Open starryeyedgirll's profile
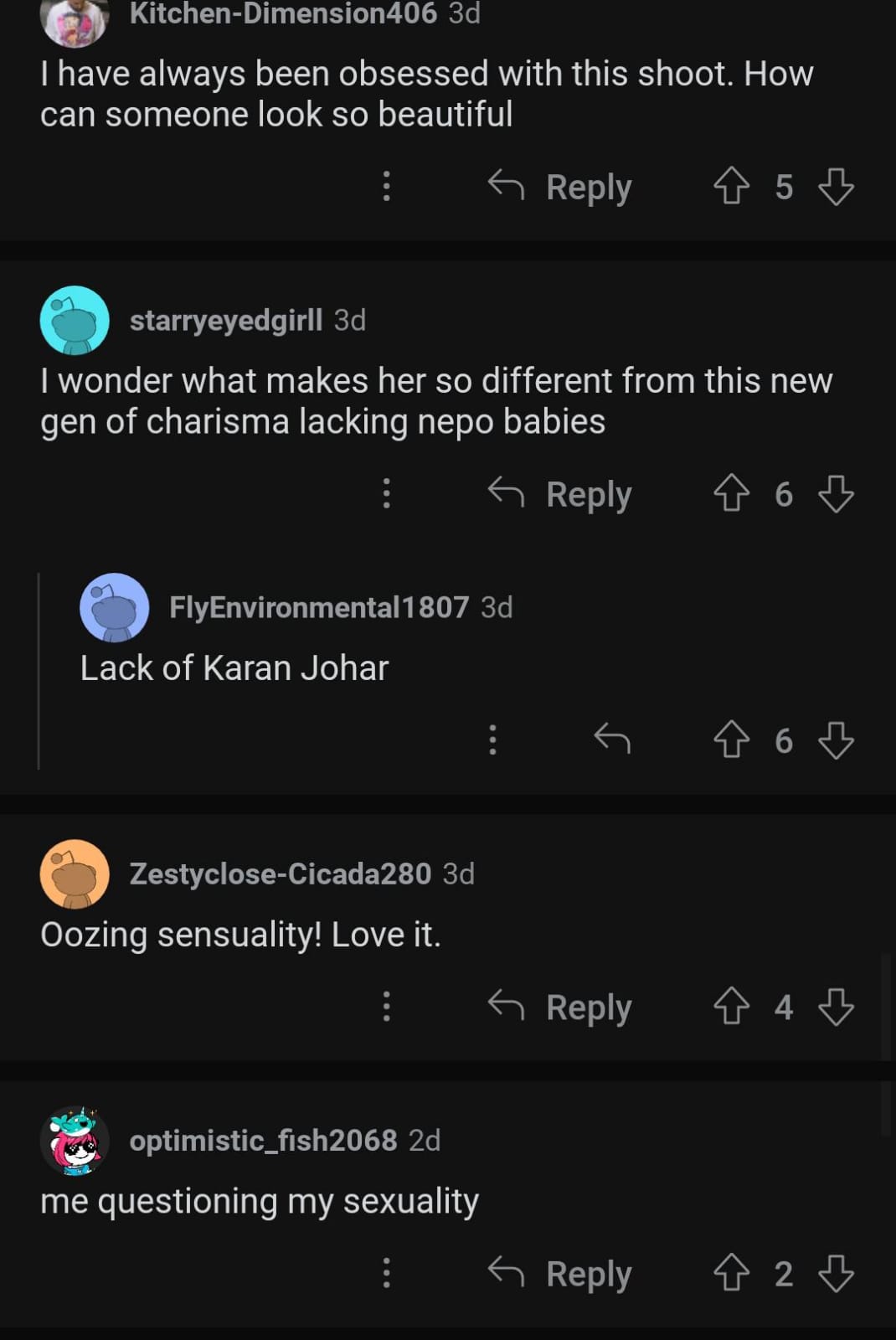Image resolution: width=896 pixels, height=1340 pixels. coord(226,320)
